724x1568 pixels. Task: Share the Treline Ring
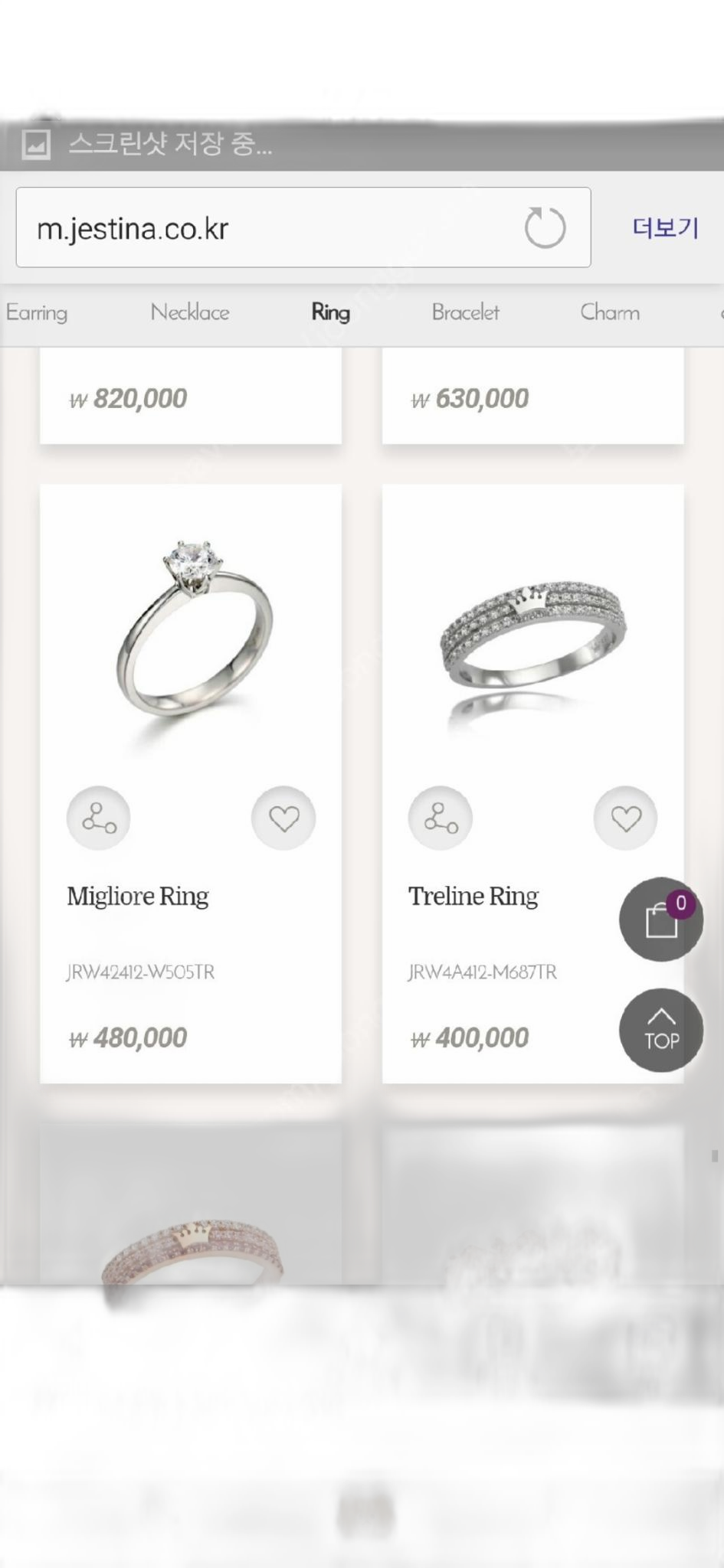441,818
